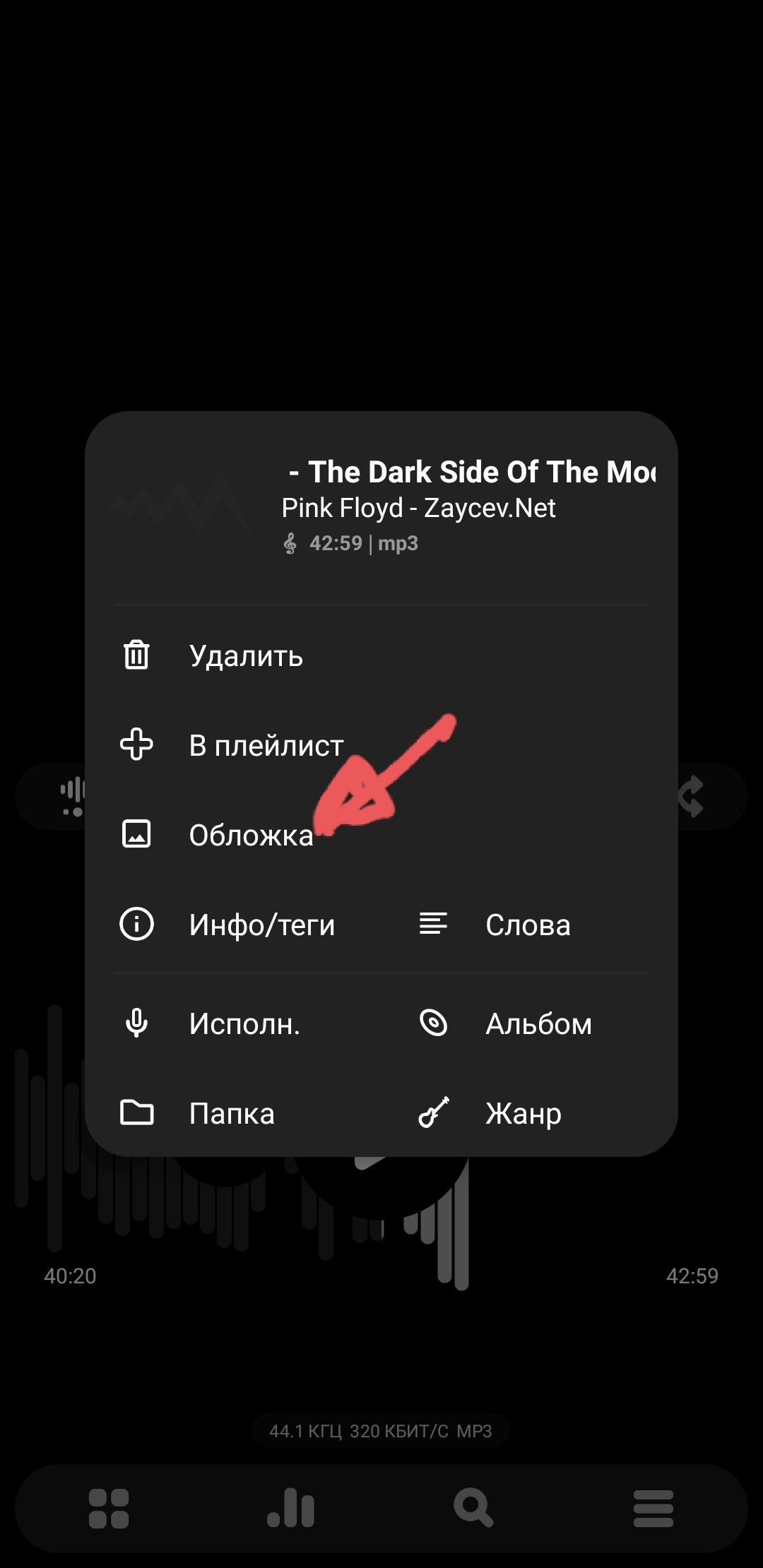Open the hamburger menu tab

(x=653, y=1509)
